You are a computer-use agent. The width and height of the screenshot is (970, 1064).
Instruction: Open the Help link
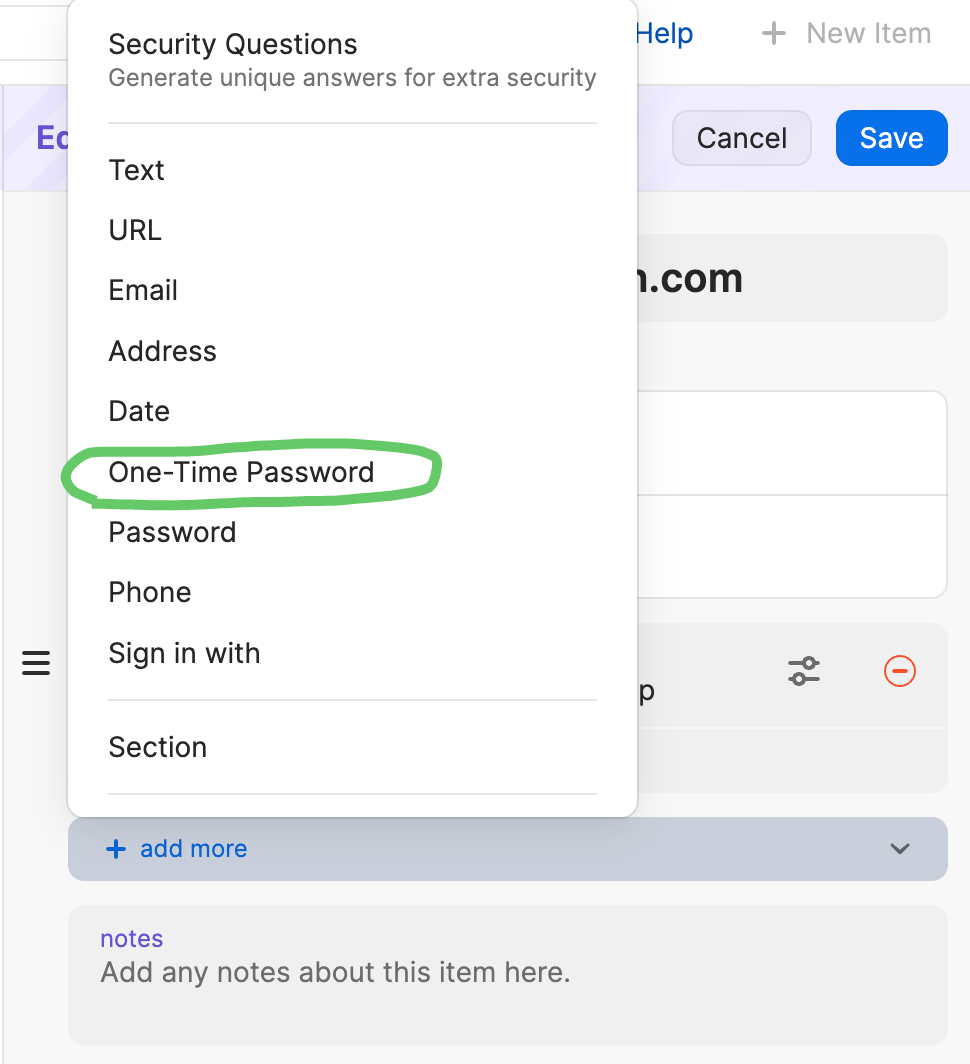pos(664,34)
